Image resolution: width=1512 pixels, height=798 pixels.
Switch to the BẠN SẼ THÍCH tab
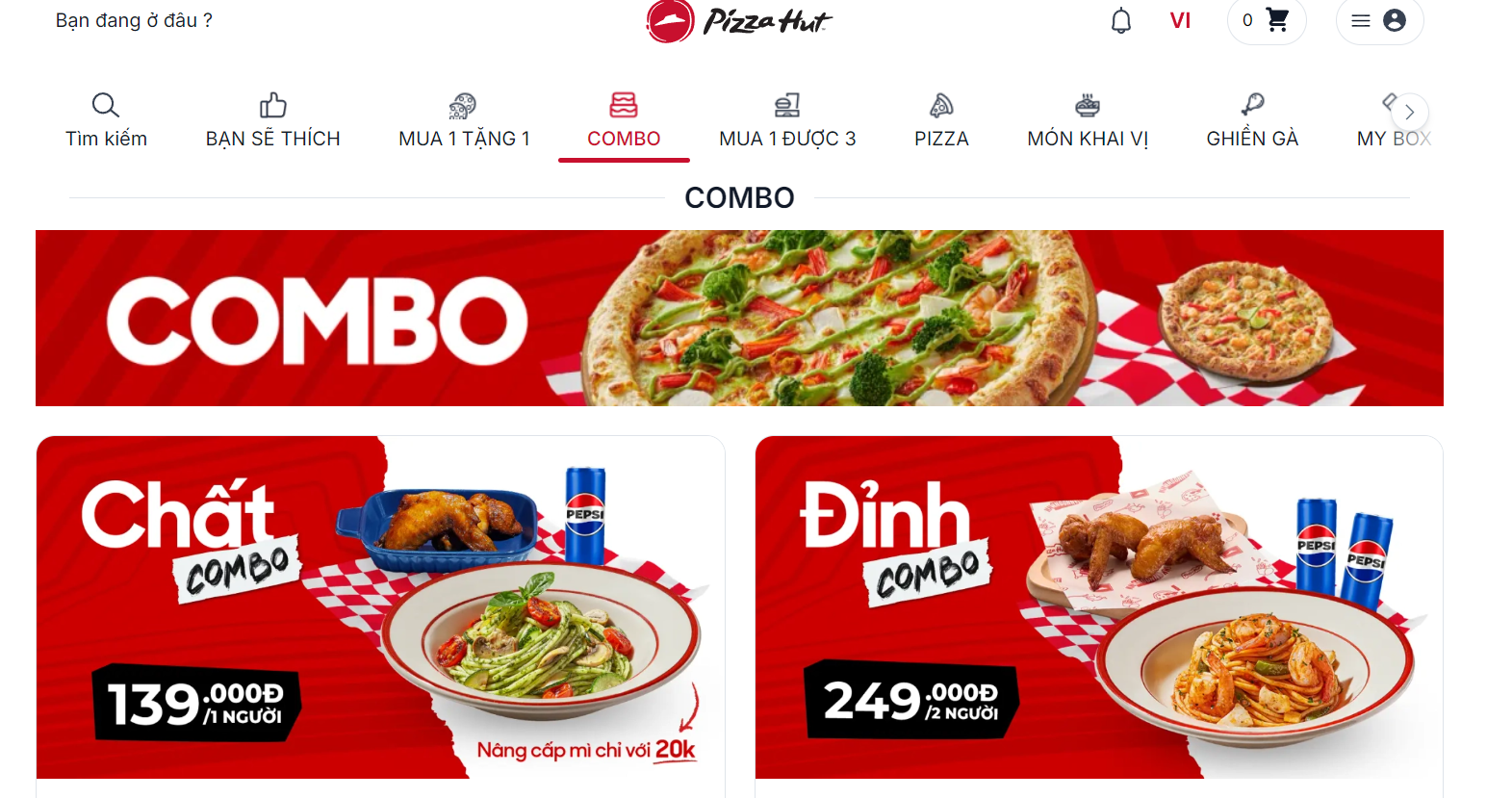click(x=273, y=120)
